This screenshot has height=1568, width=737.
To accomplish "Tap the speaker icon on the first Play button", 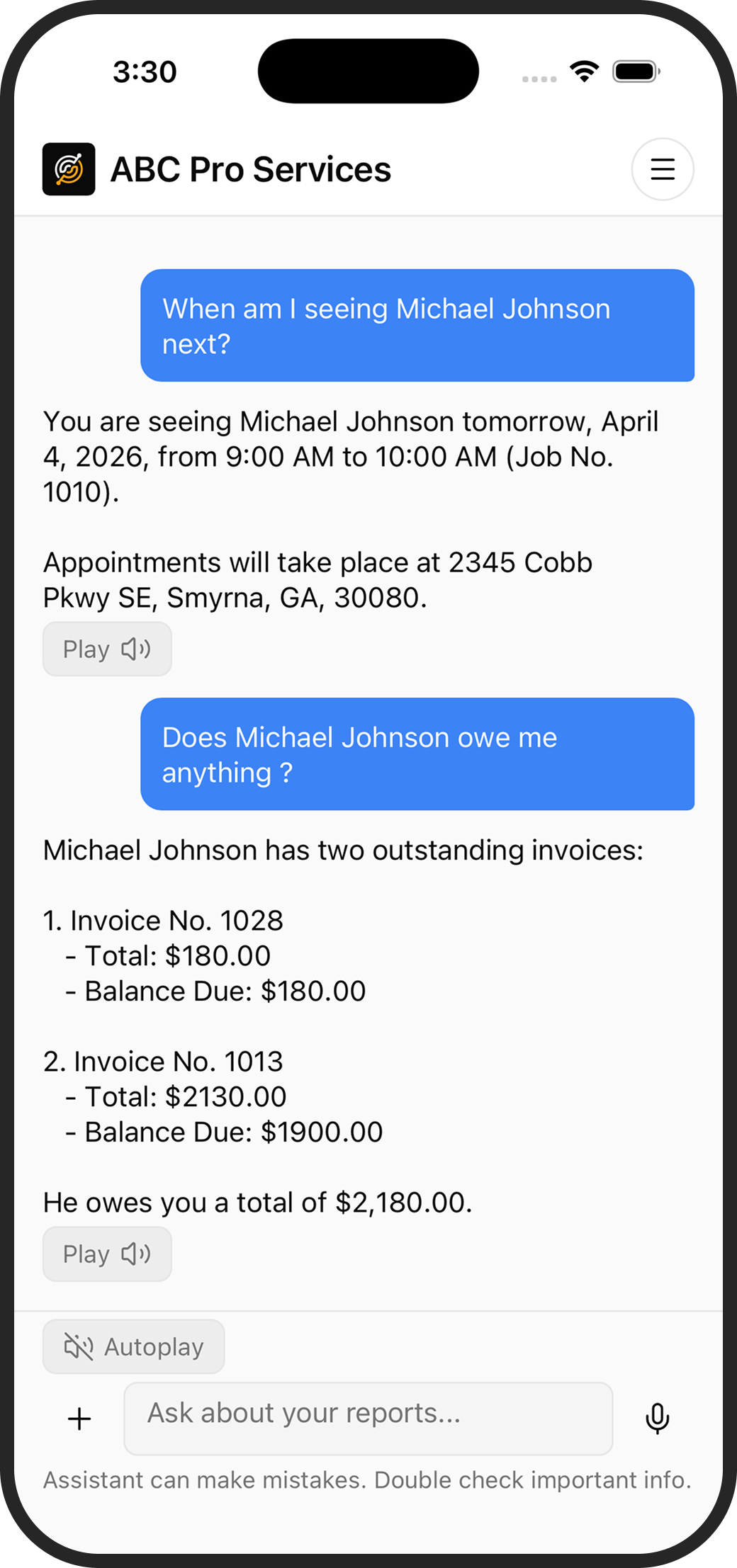I will (136, 649).
